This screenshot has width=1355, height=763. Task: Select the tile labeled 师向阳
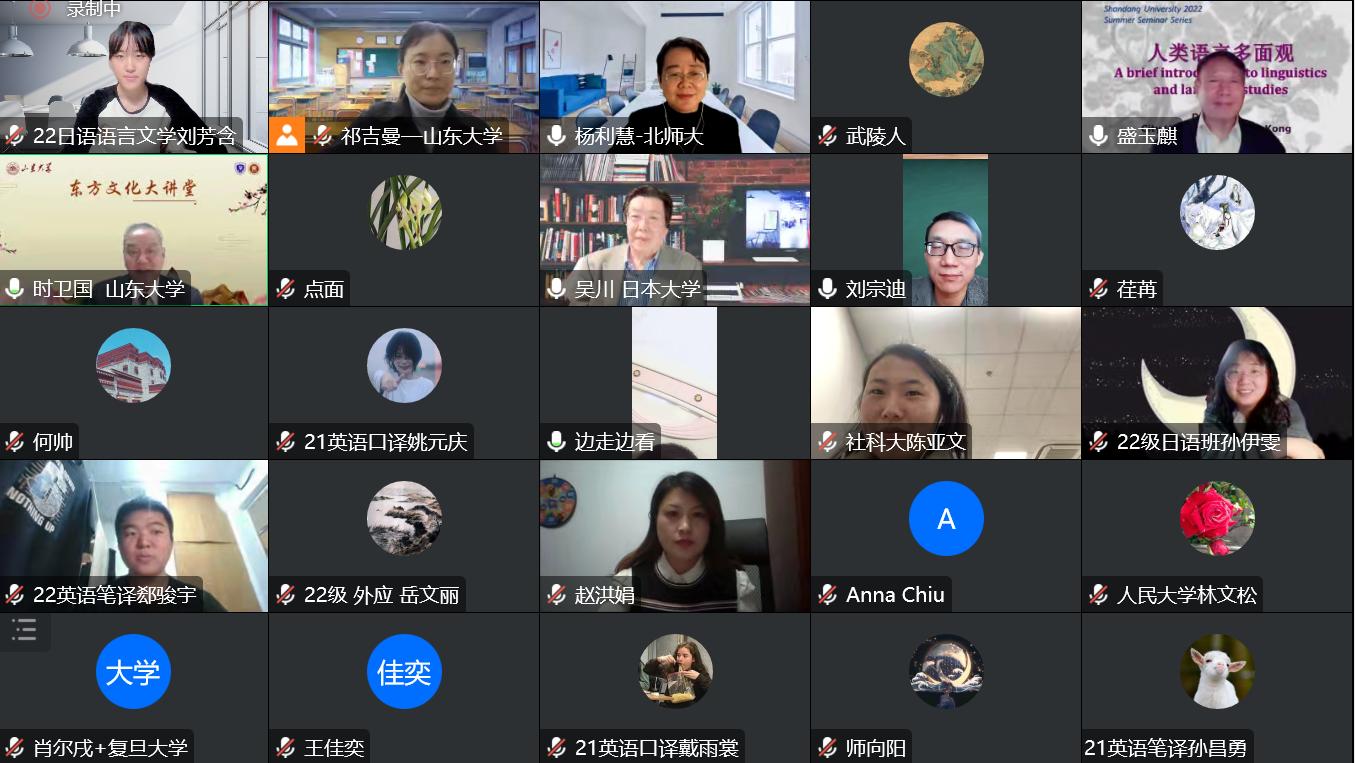[945, 688]
